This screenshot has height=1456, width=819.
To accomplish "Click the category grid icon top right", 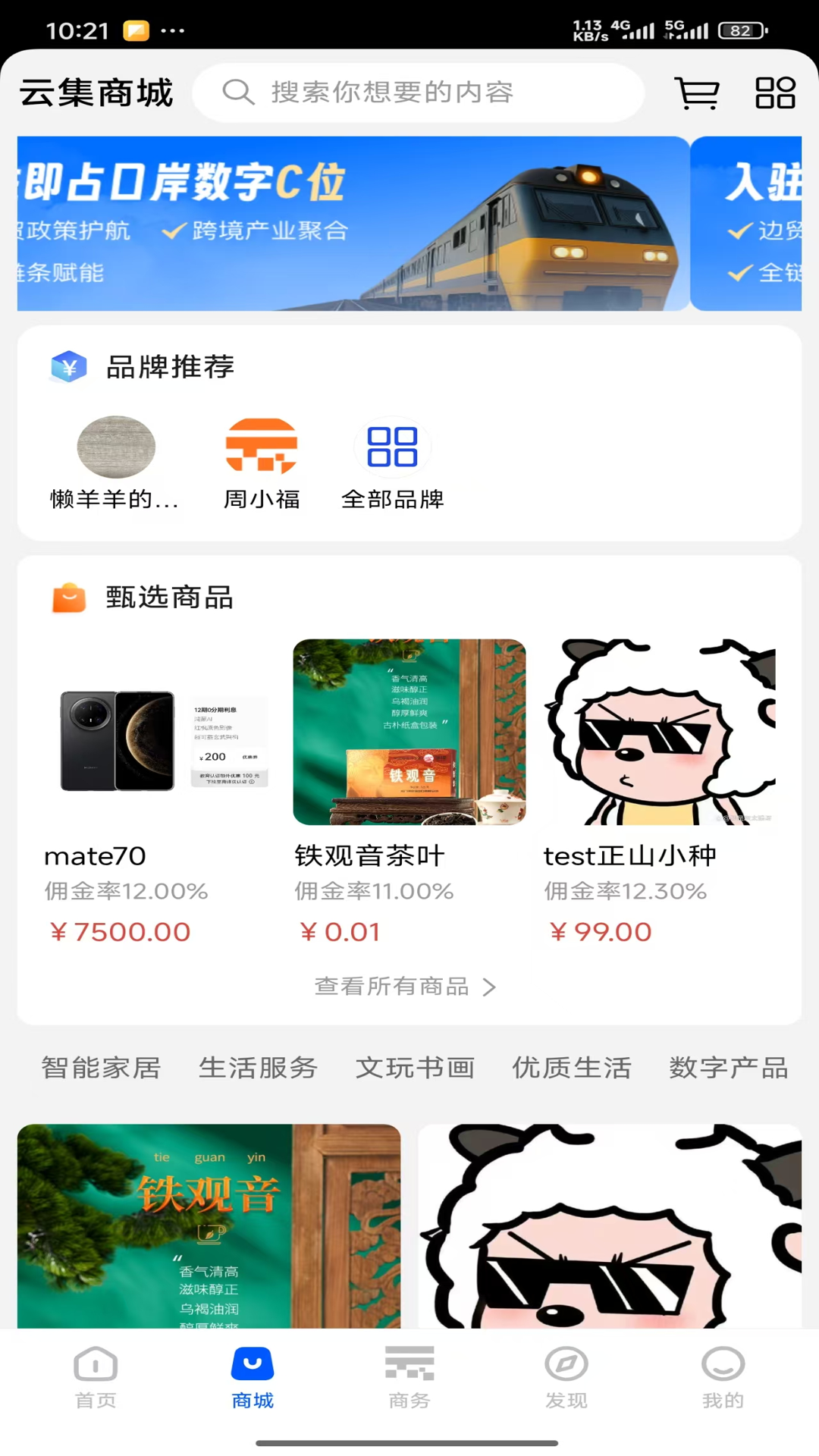I will coord(775,93).
